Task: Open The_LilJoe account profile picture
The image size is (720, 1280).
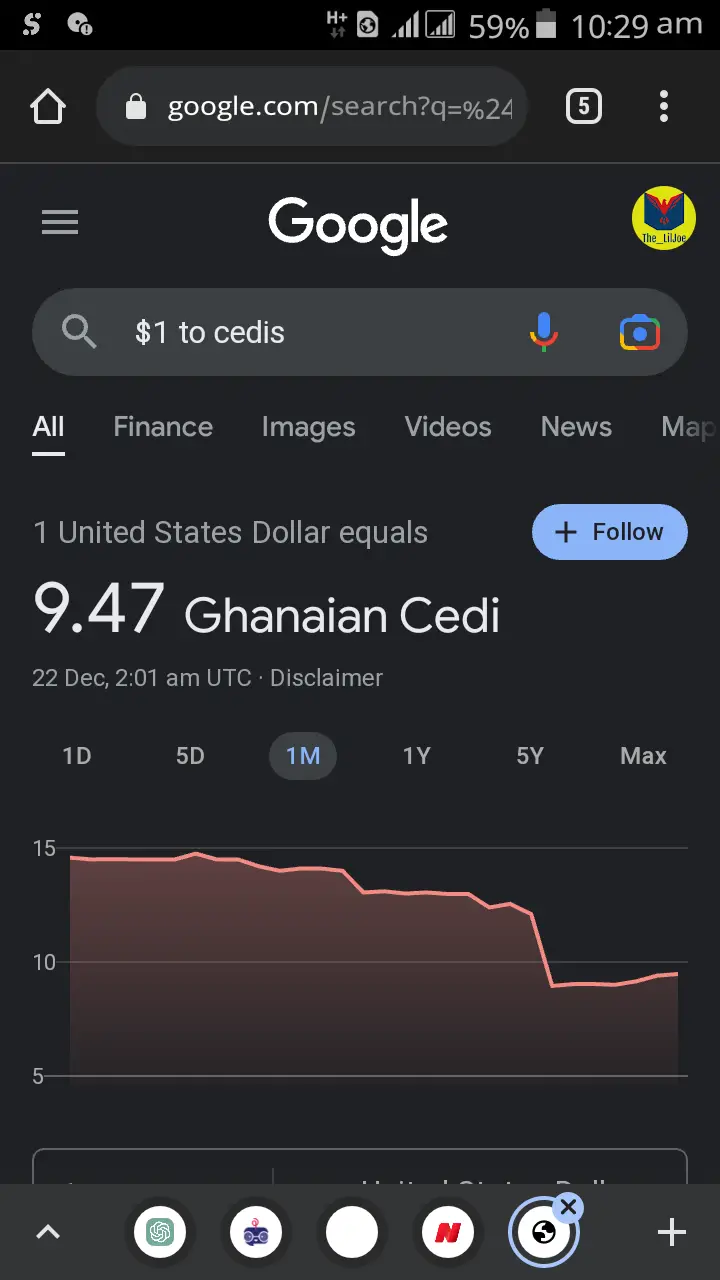Action: [x=664, y=218]
